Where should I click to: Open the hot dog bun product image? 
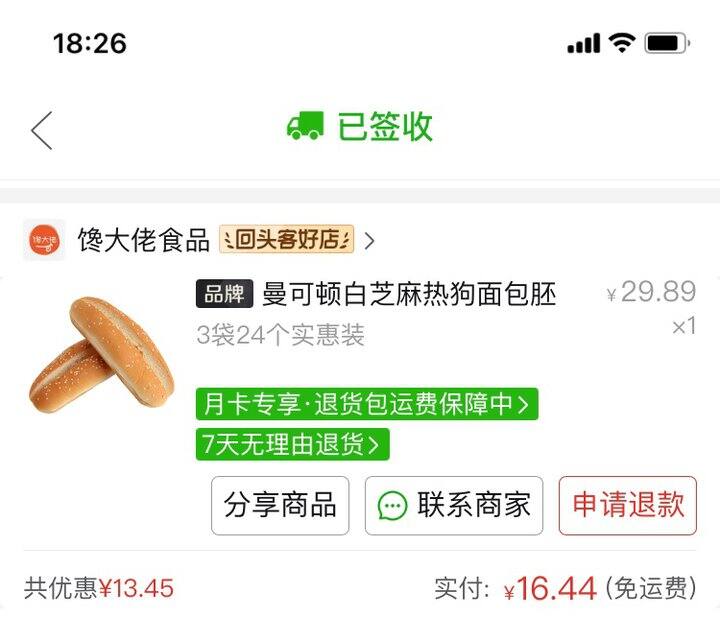[x=101, y=355]
